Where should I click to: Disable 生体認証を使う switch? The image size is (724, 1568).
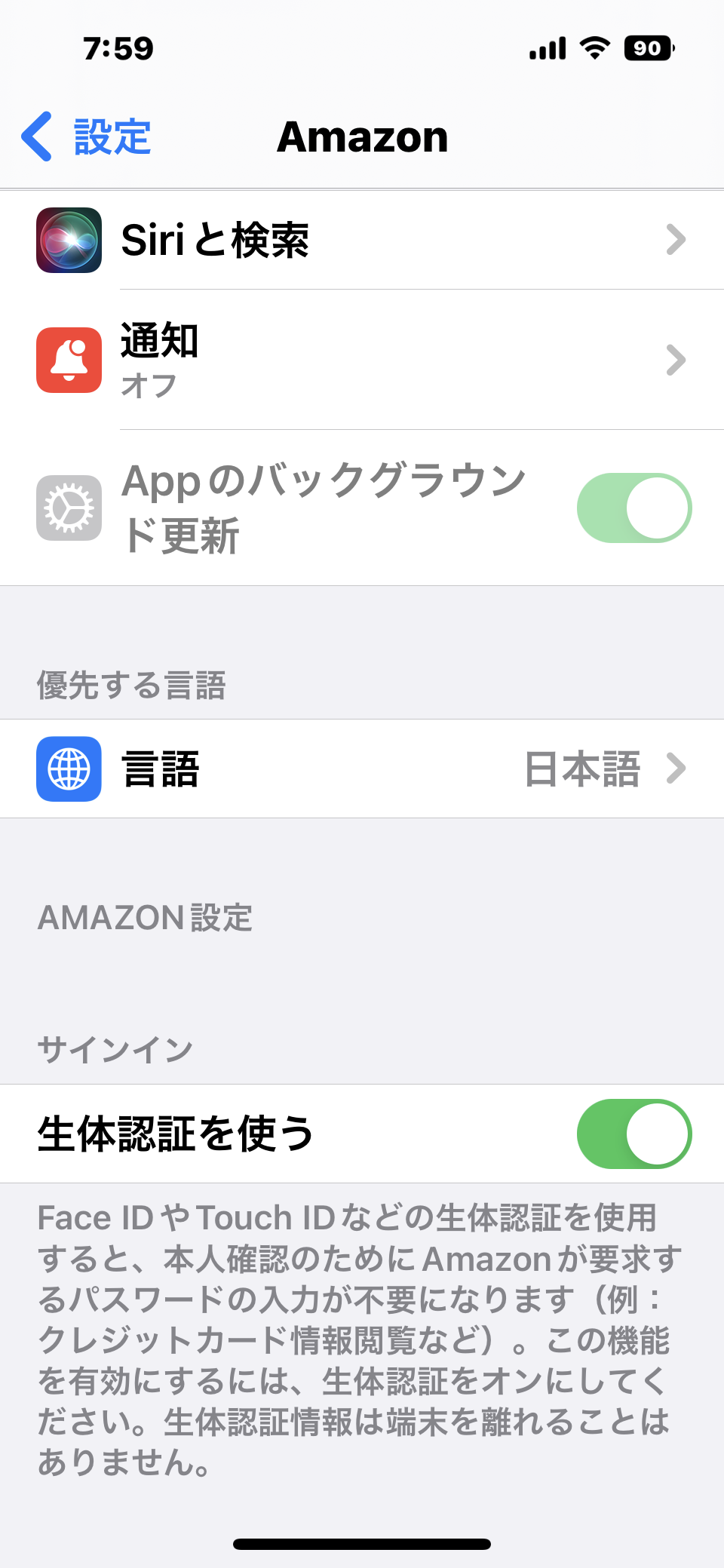[633, 1134]
